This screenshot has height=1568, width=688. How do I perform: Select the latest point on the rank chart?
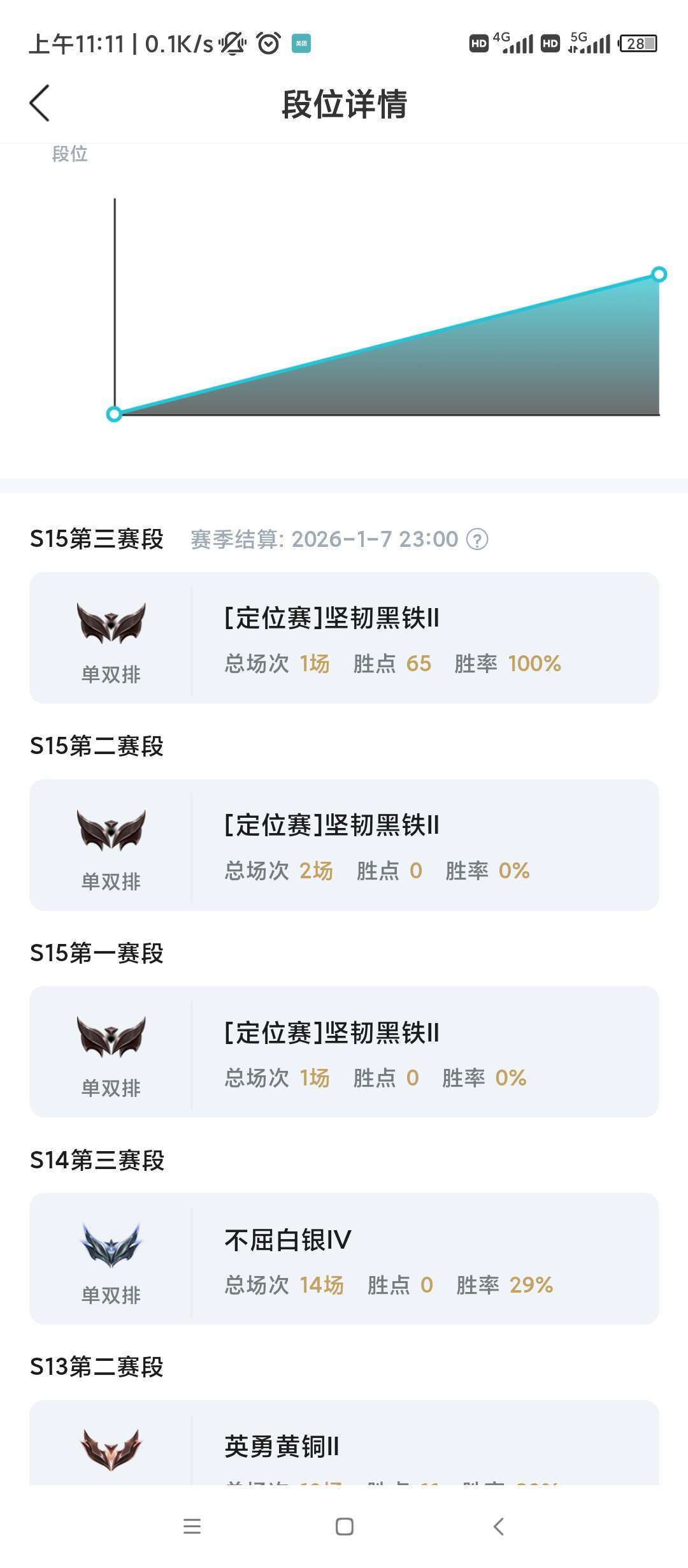coord(659,274)
